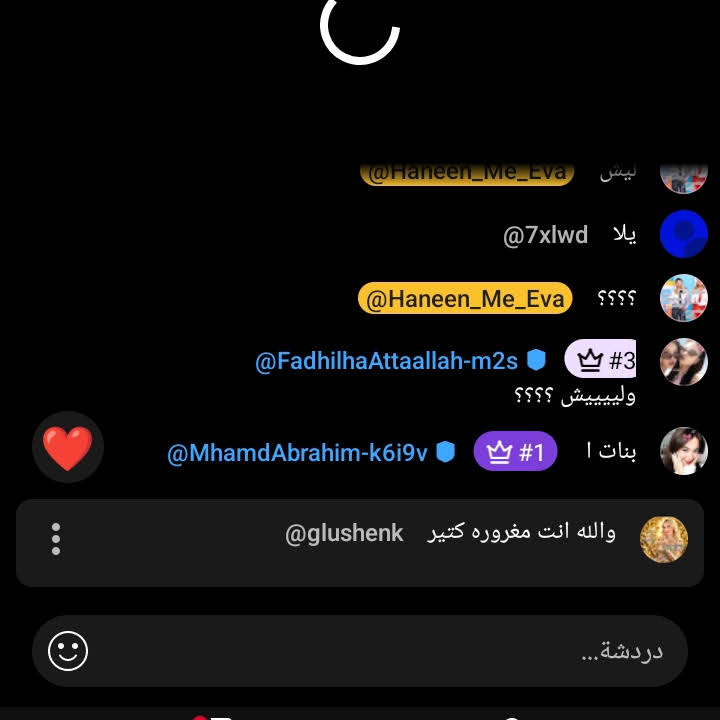720x720 pixels.
Task: Open the @MhamdAbrahim-k6i9v profile name
Action: 297,453
